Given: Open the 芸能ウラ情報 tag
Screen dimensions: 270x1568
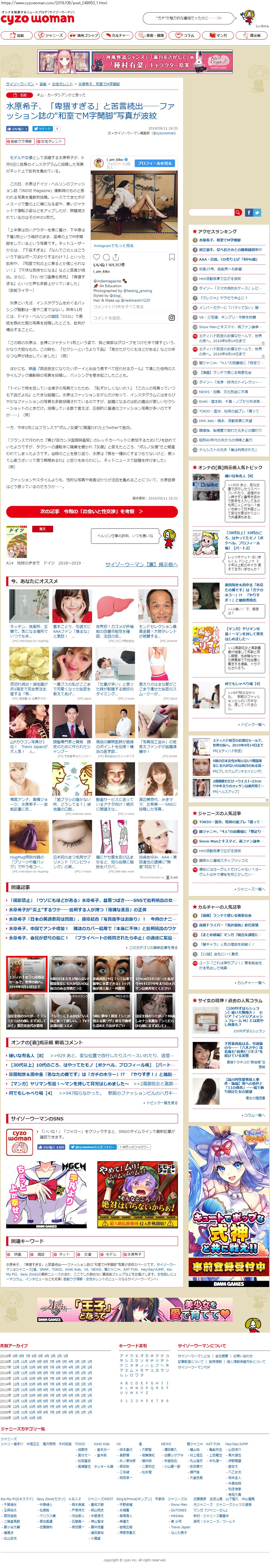Looking at the screenshot, I should click(x=20, y=141).
